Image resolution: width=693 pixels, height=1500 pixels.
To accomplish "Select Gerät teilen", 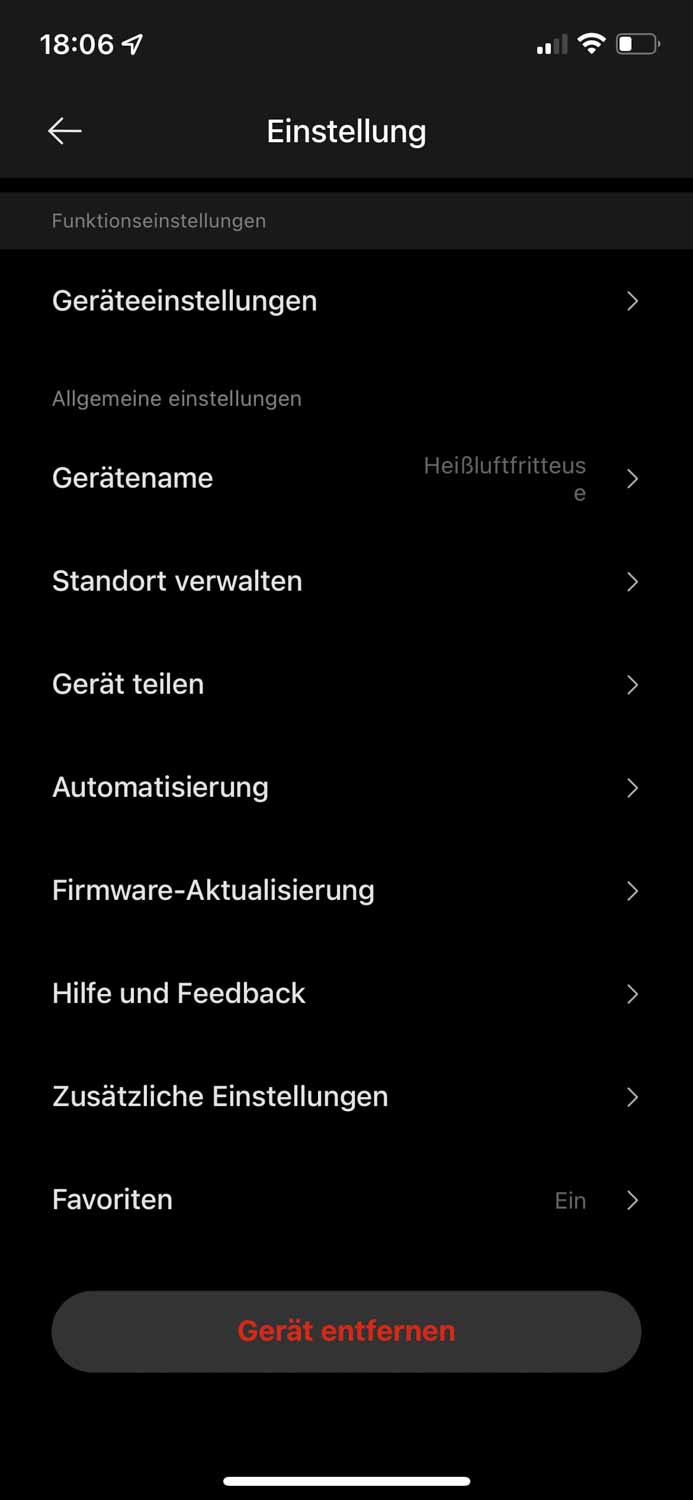I will pos(346,684).
